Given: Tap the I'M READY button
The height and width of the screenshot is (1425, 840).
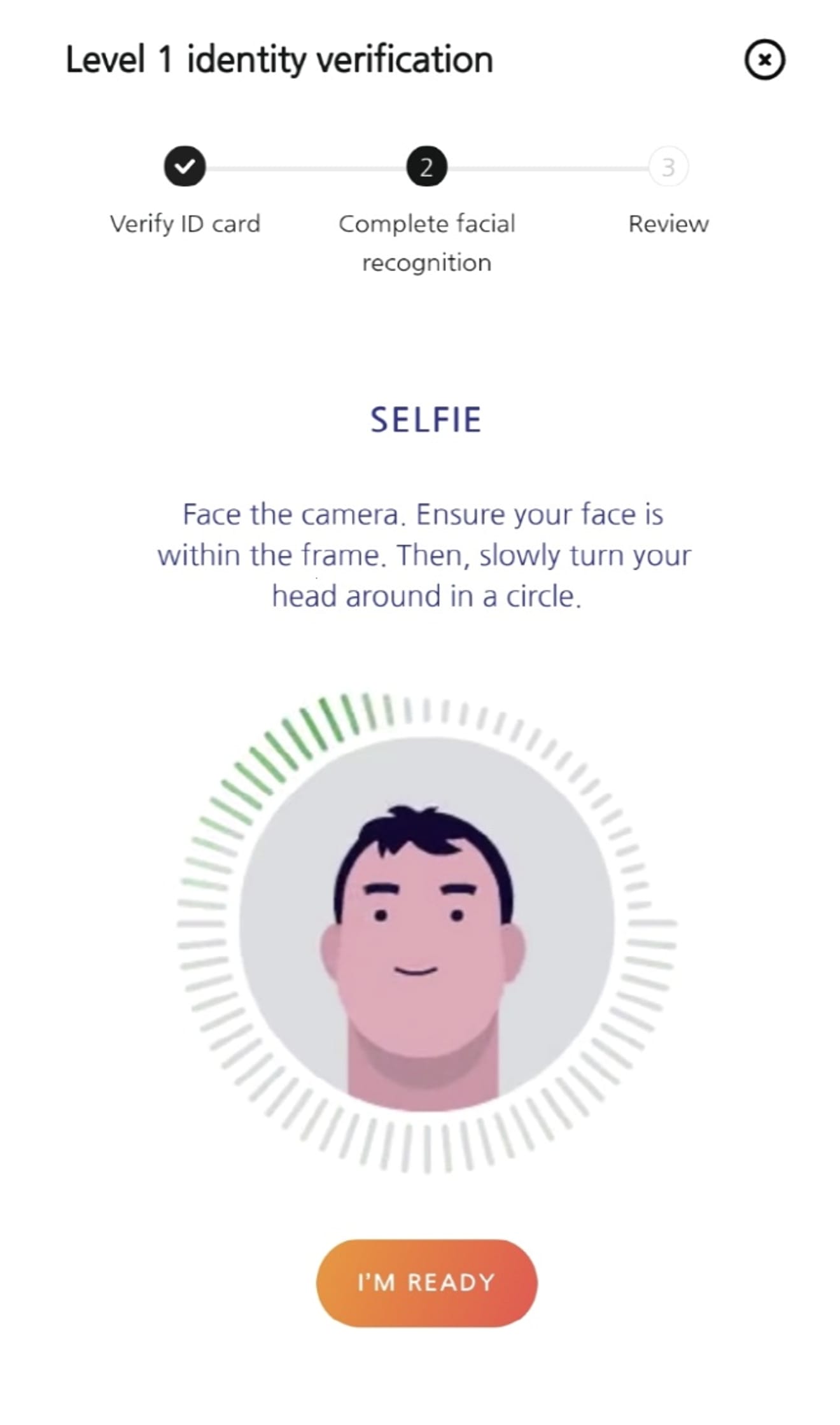Looking at the screenshot, I should (x=426, y=1282).
